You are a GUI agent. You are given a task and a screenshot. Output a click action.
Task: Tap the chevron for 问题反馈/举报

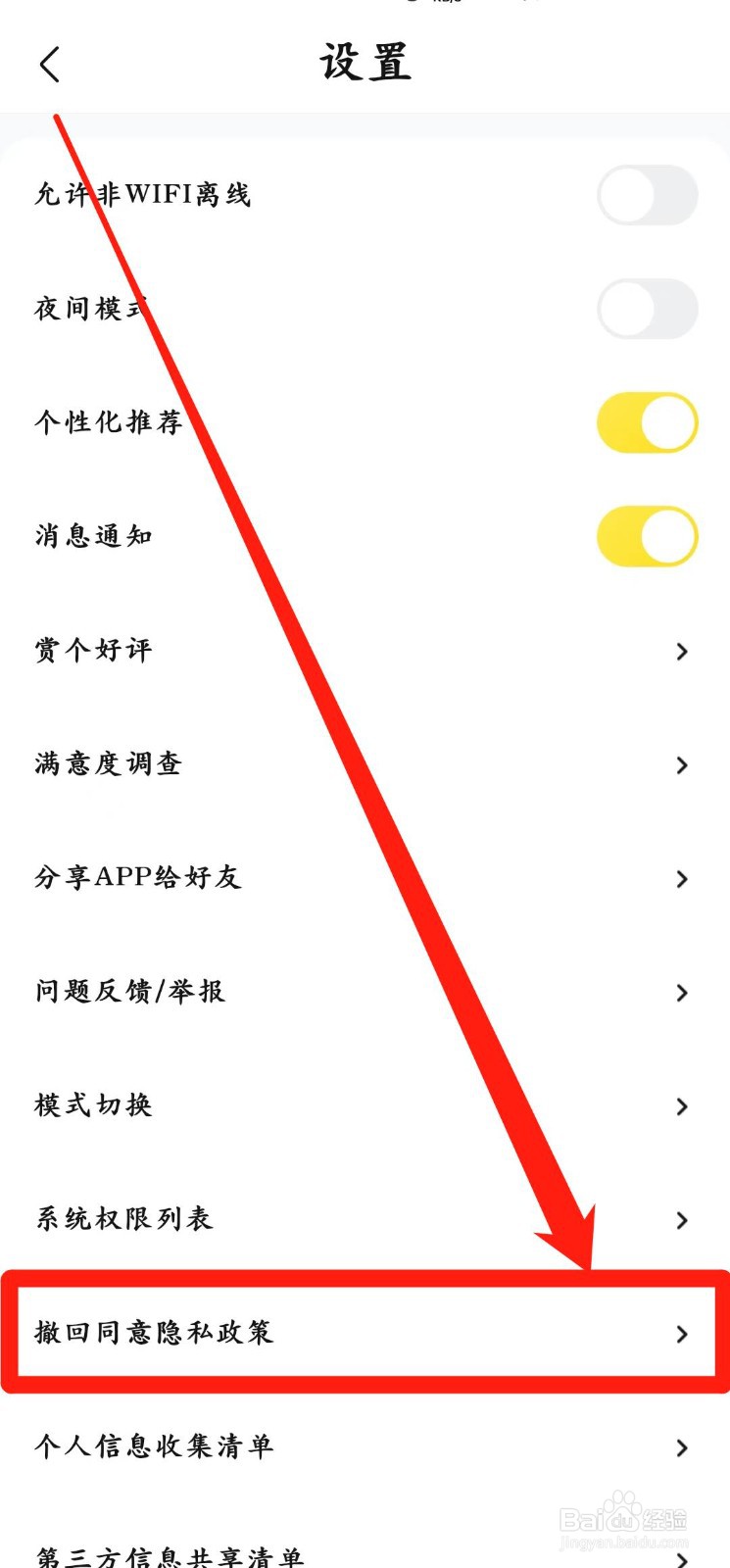[682, 993]
